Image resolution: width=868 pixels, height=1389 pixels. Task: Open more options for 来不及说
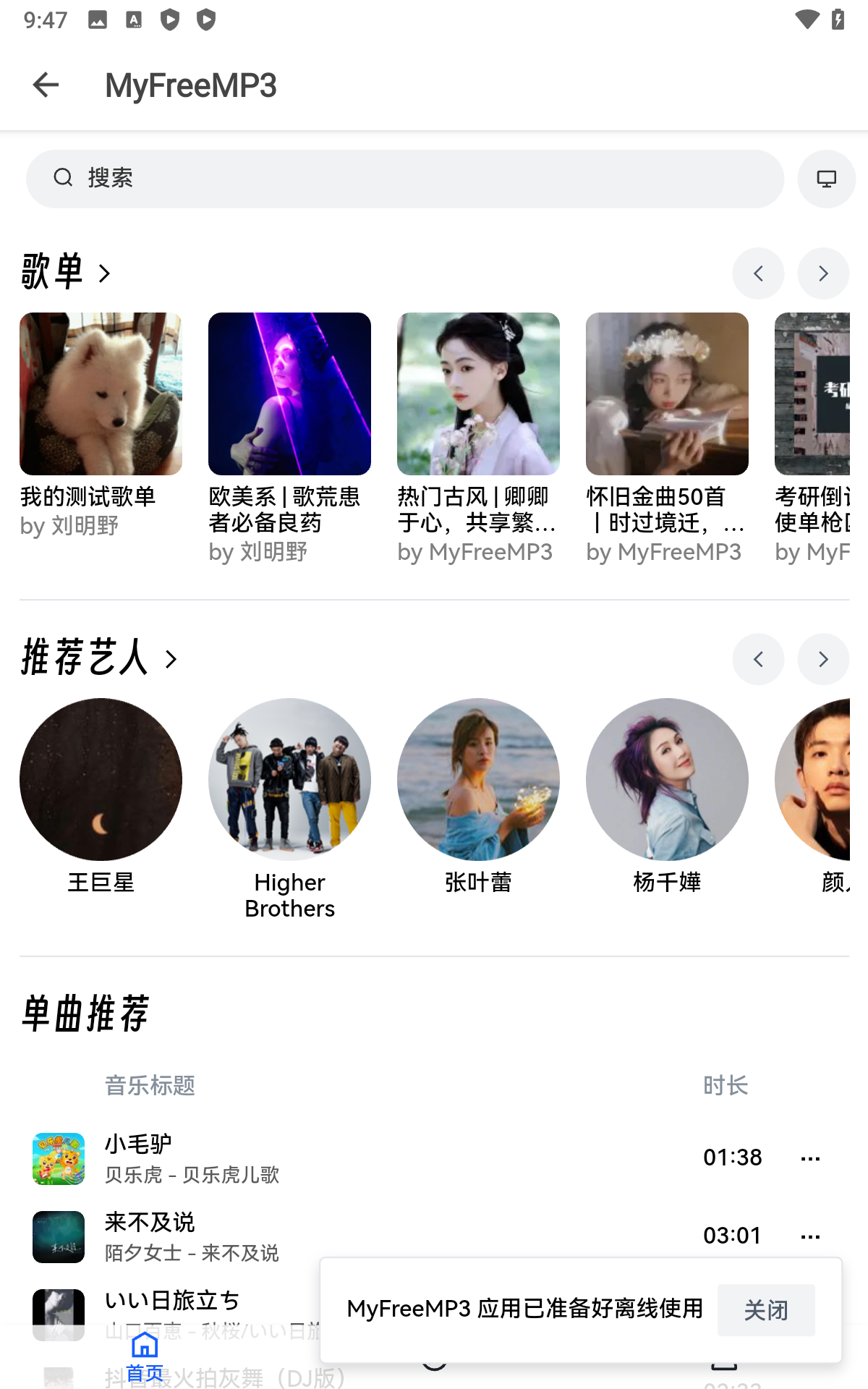(810, 1236)
